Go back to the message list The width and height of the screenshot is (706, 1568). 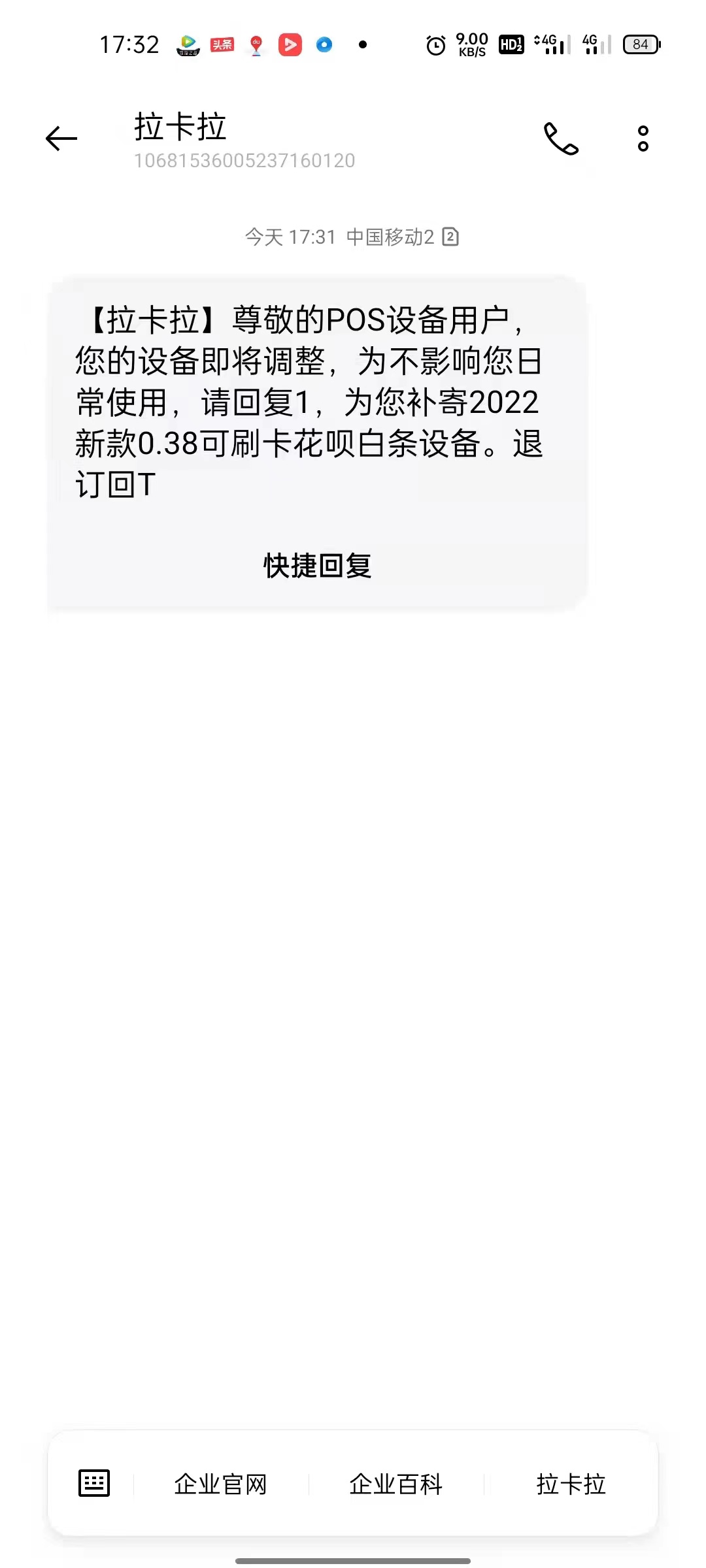click(61, 139)
